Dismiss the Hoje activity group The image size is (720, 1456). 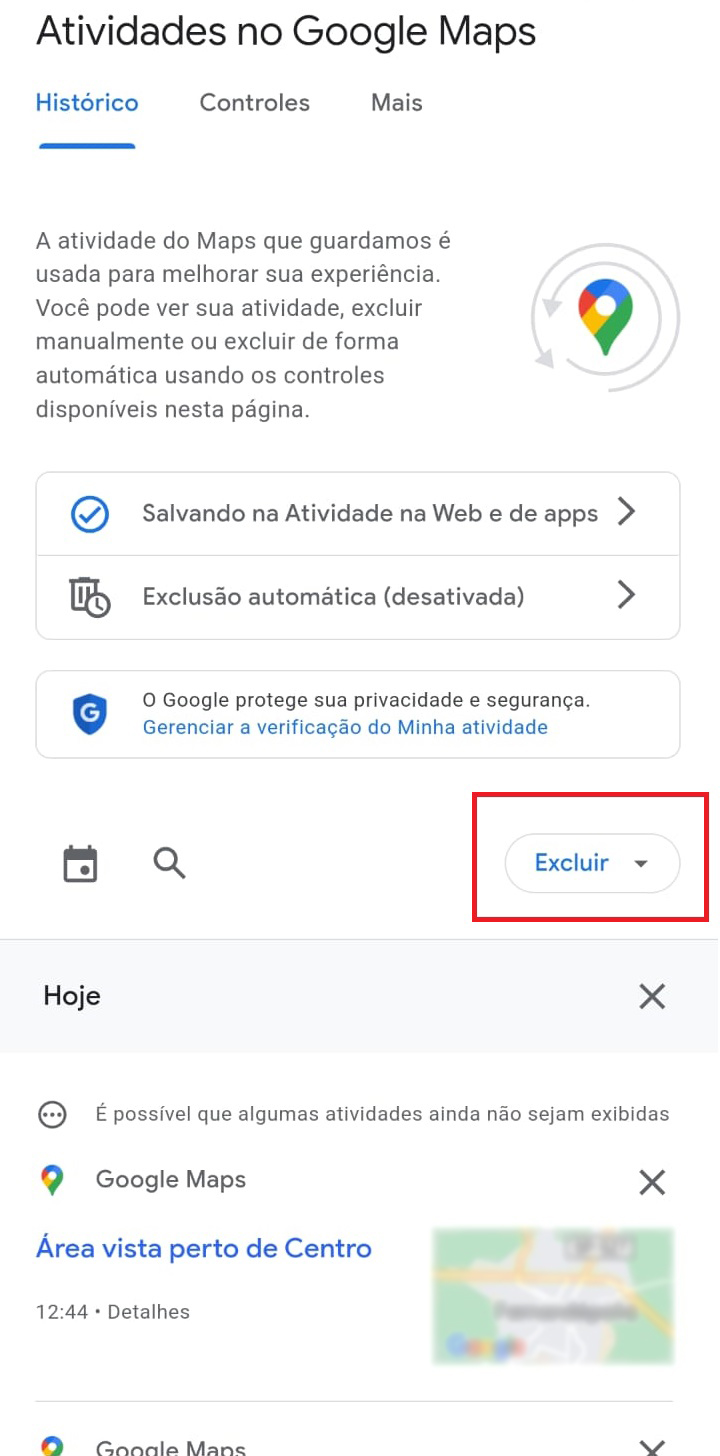652,996
